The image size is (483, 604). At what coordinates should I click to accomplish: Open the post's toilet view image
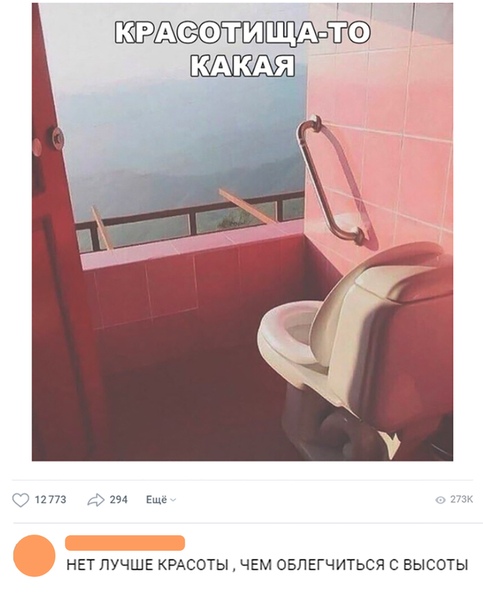pos(242,232)
